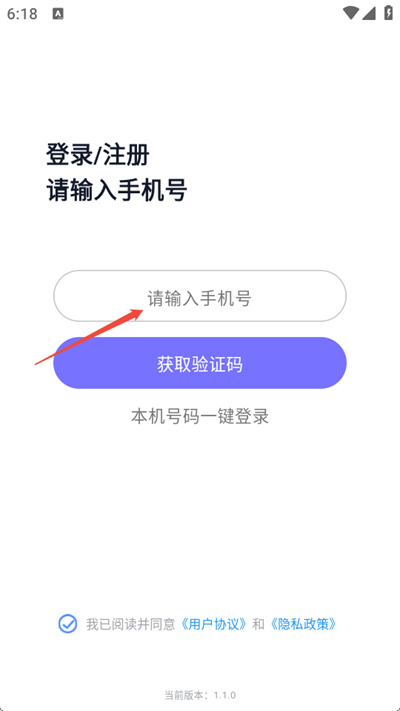Open the 《用户协议》 link
Image resolution: width=400 pixels, height=711 pixels.
click(x=214, y=624)
